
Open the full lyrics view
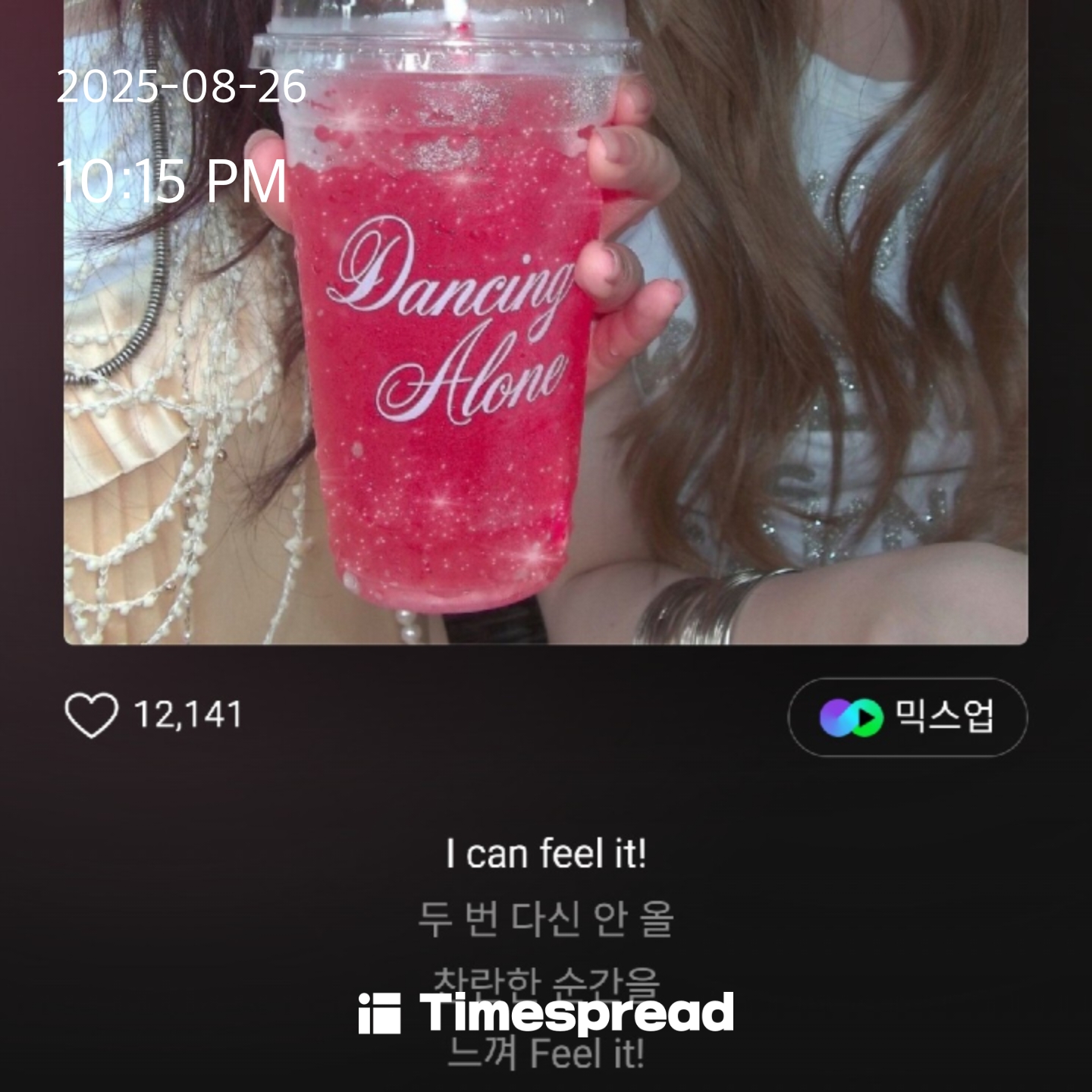click(545, 919)
